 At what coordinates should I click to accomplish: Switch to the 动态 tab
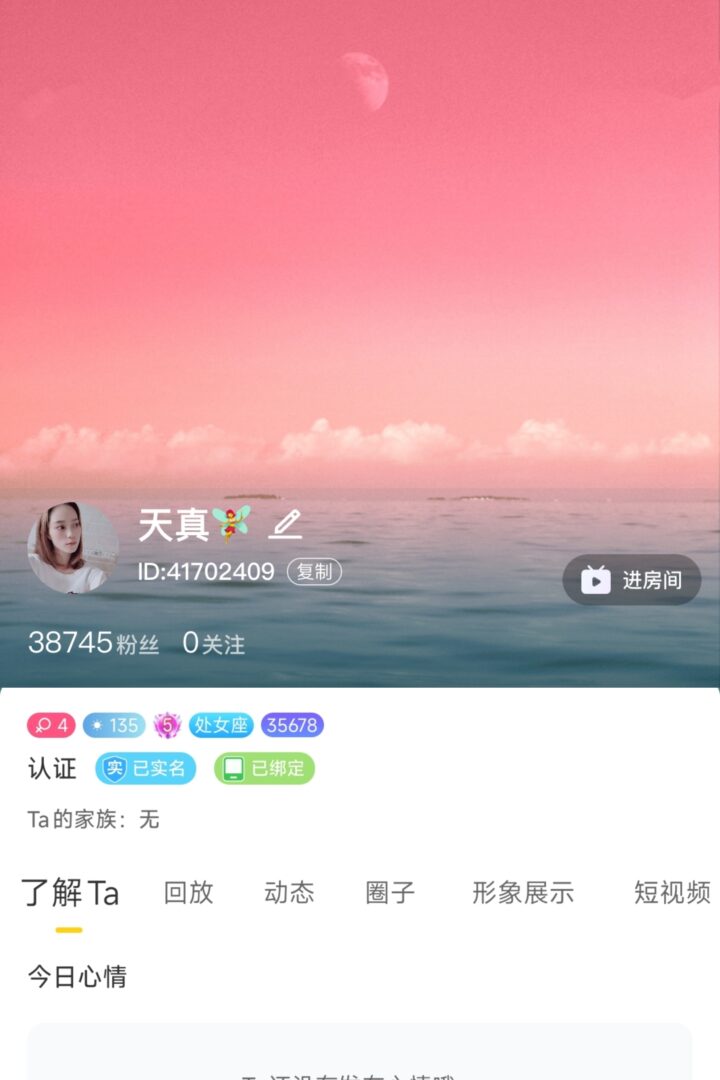tap(289, 892)
